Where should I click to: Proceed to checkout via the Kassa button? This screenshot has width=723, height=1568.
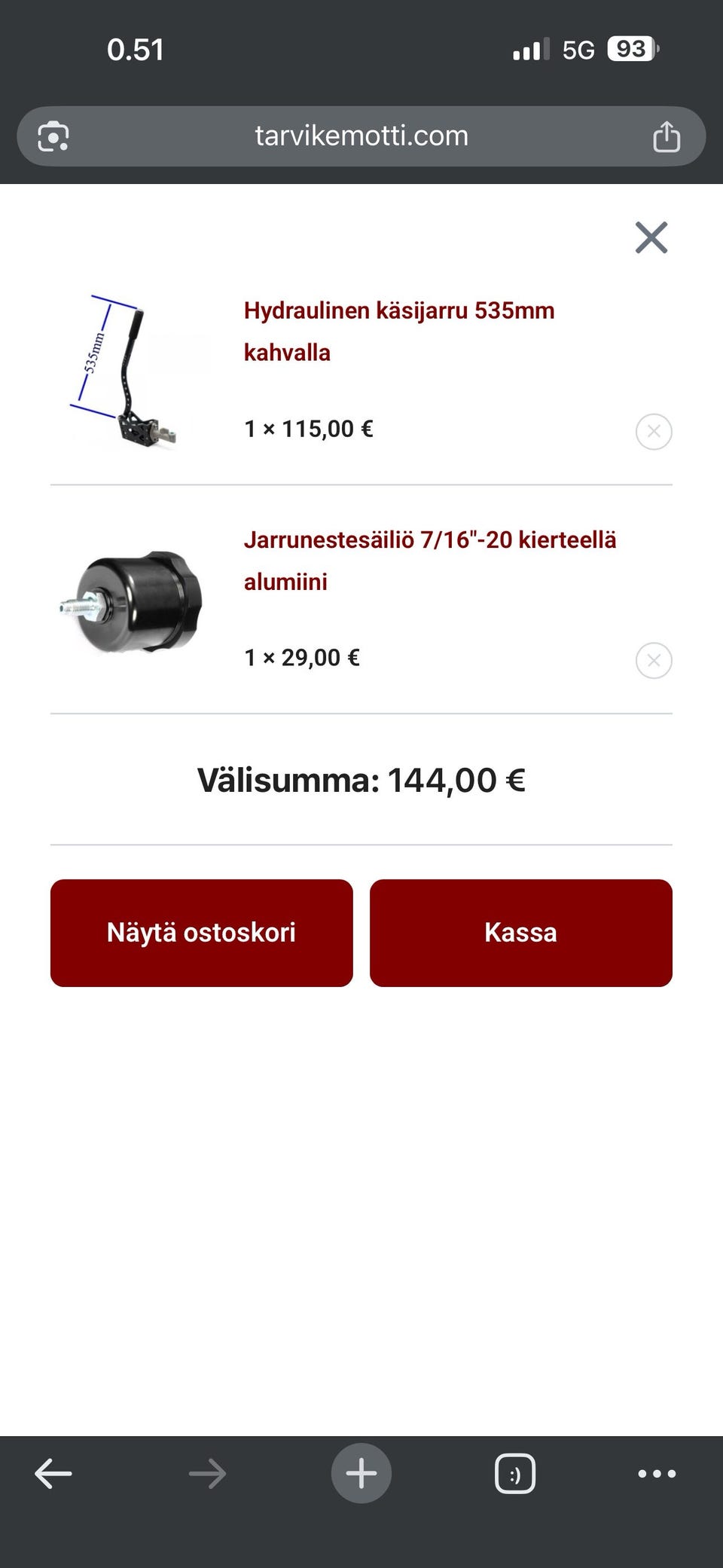(x=520, y=932)
